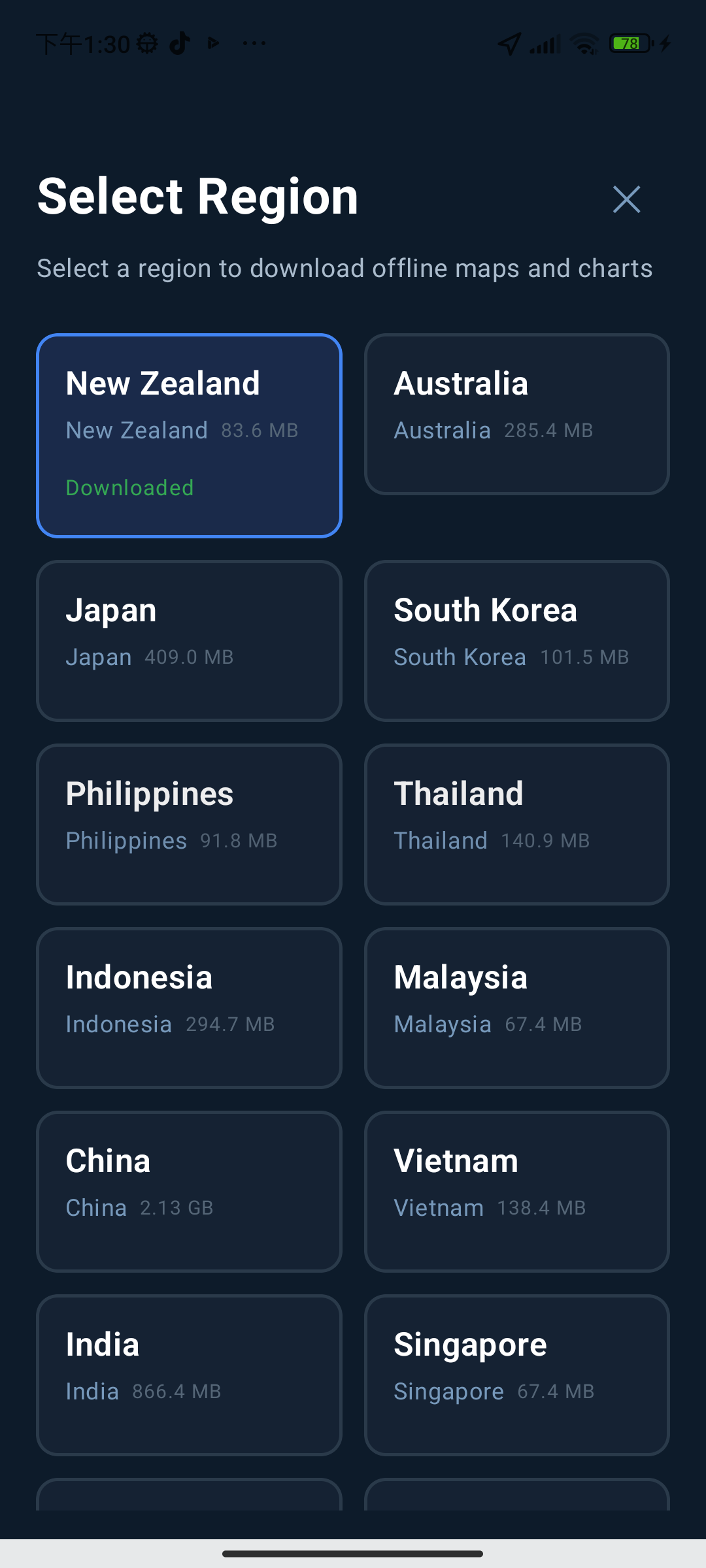706x1568 pixels.
Task: Select the Philippines region card
Action: pyautogui.click(x=189, y=825)
